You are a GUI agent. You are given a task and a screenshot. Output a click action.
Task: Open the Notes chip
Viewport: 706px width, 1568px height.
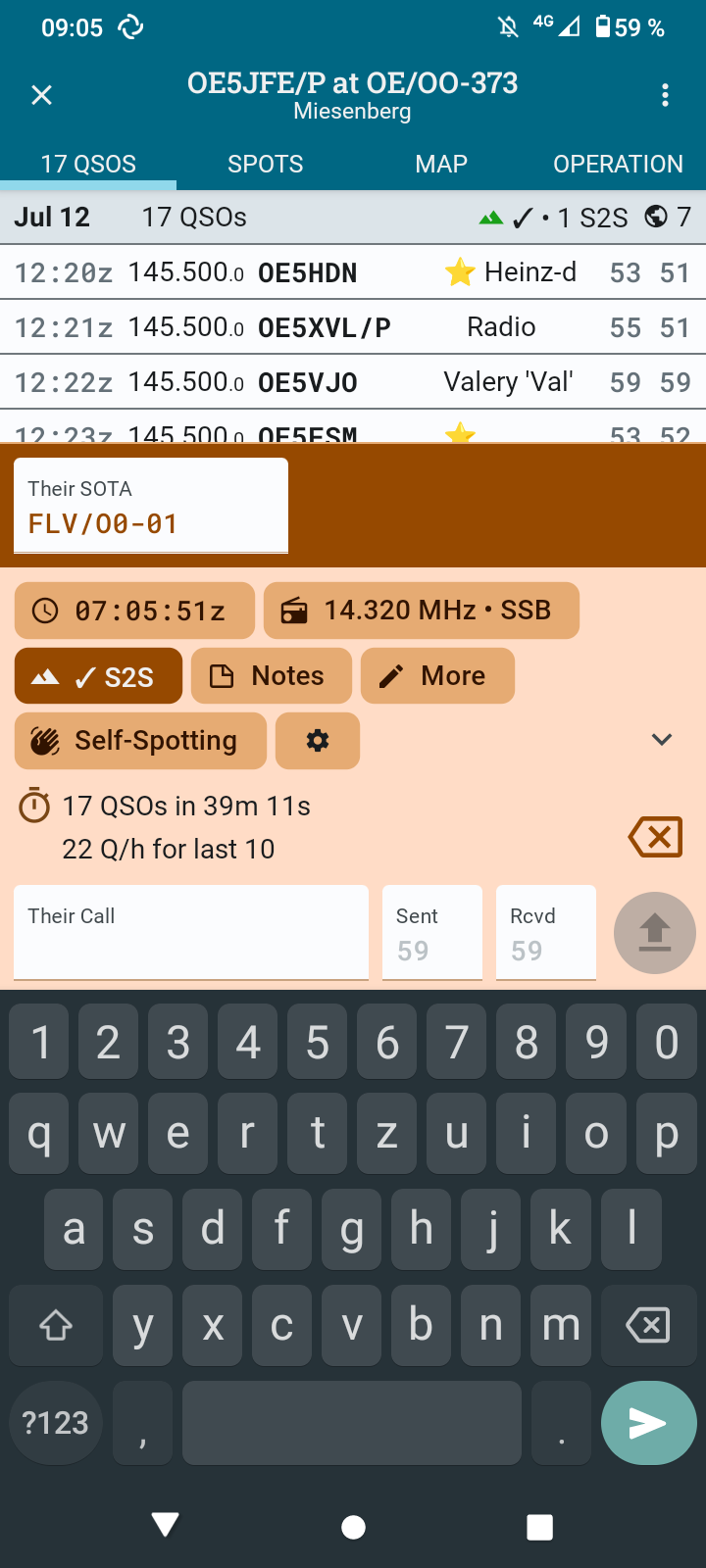pos(271,676)
